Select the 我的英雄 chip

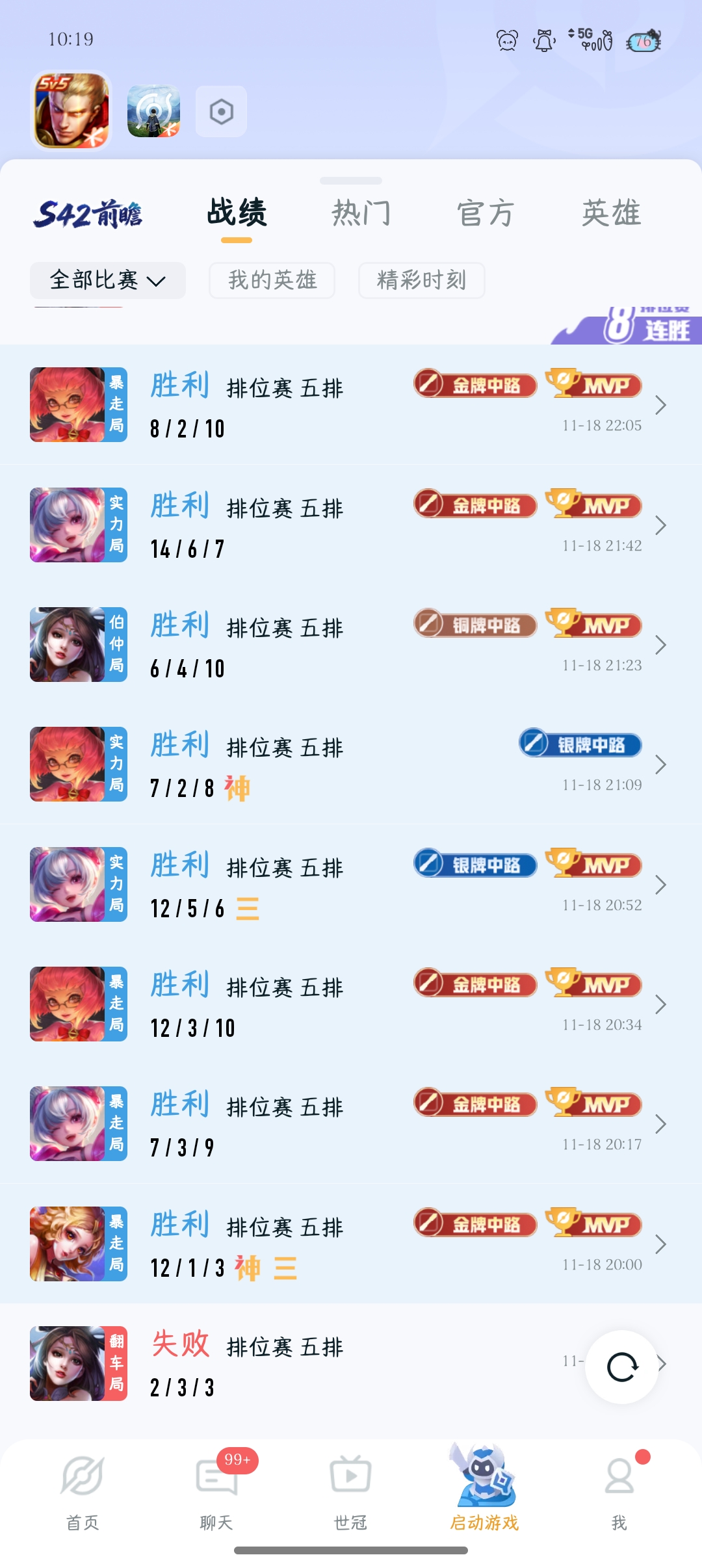tap(272, 280)
